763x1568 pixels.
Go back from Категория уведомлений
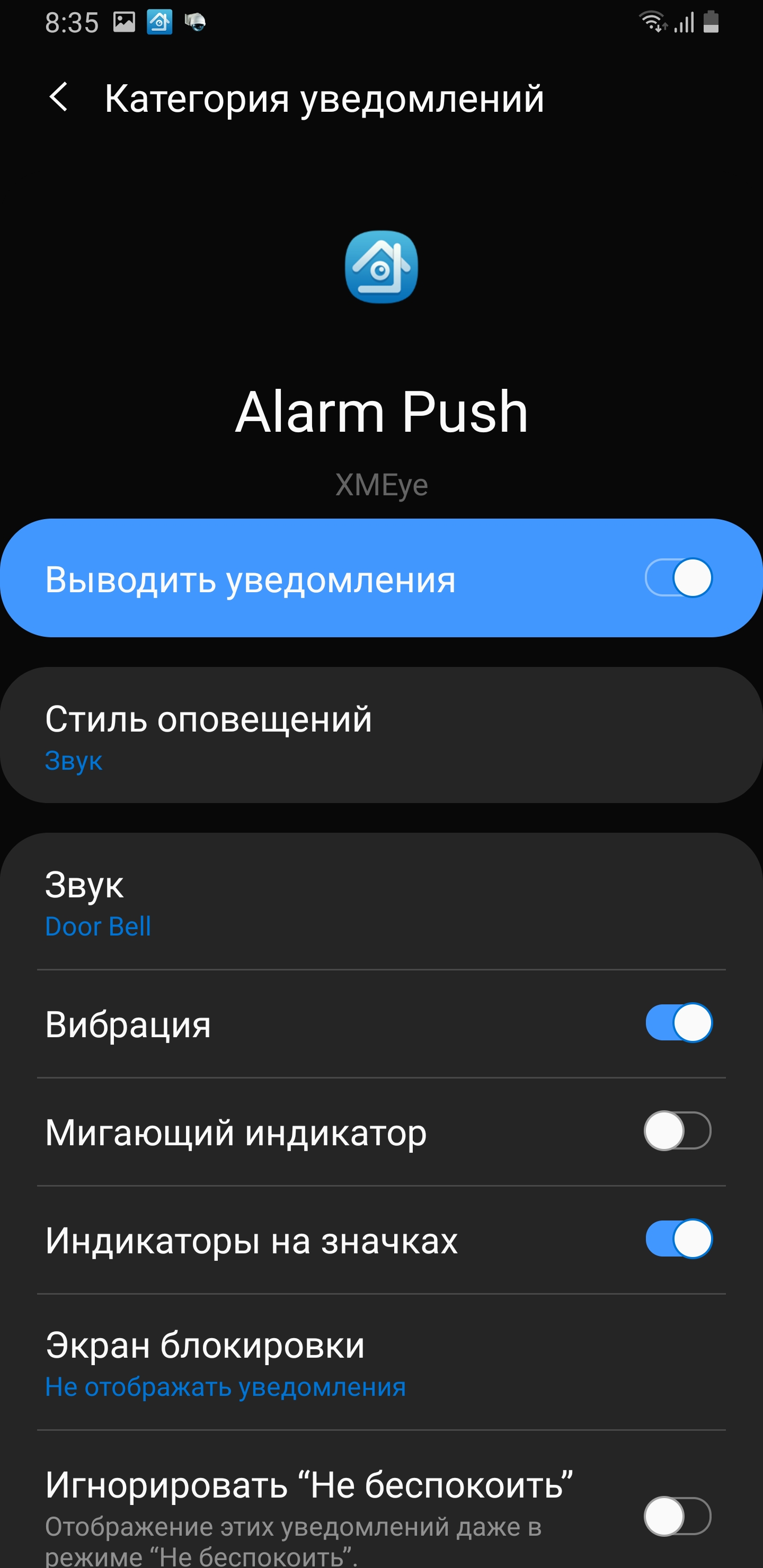point(58,97)
